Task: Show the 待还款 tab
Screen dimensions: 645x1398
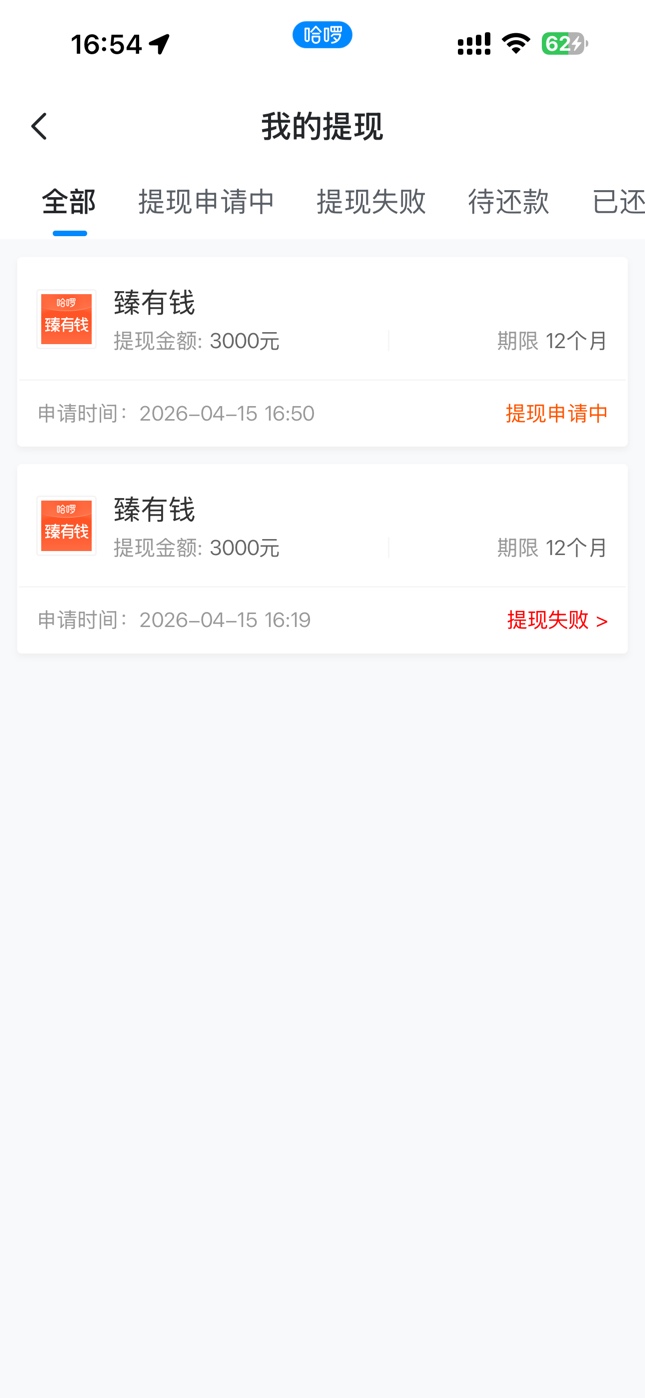Action: click(508, 202)
